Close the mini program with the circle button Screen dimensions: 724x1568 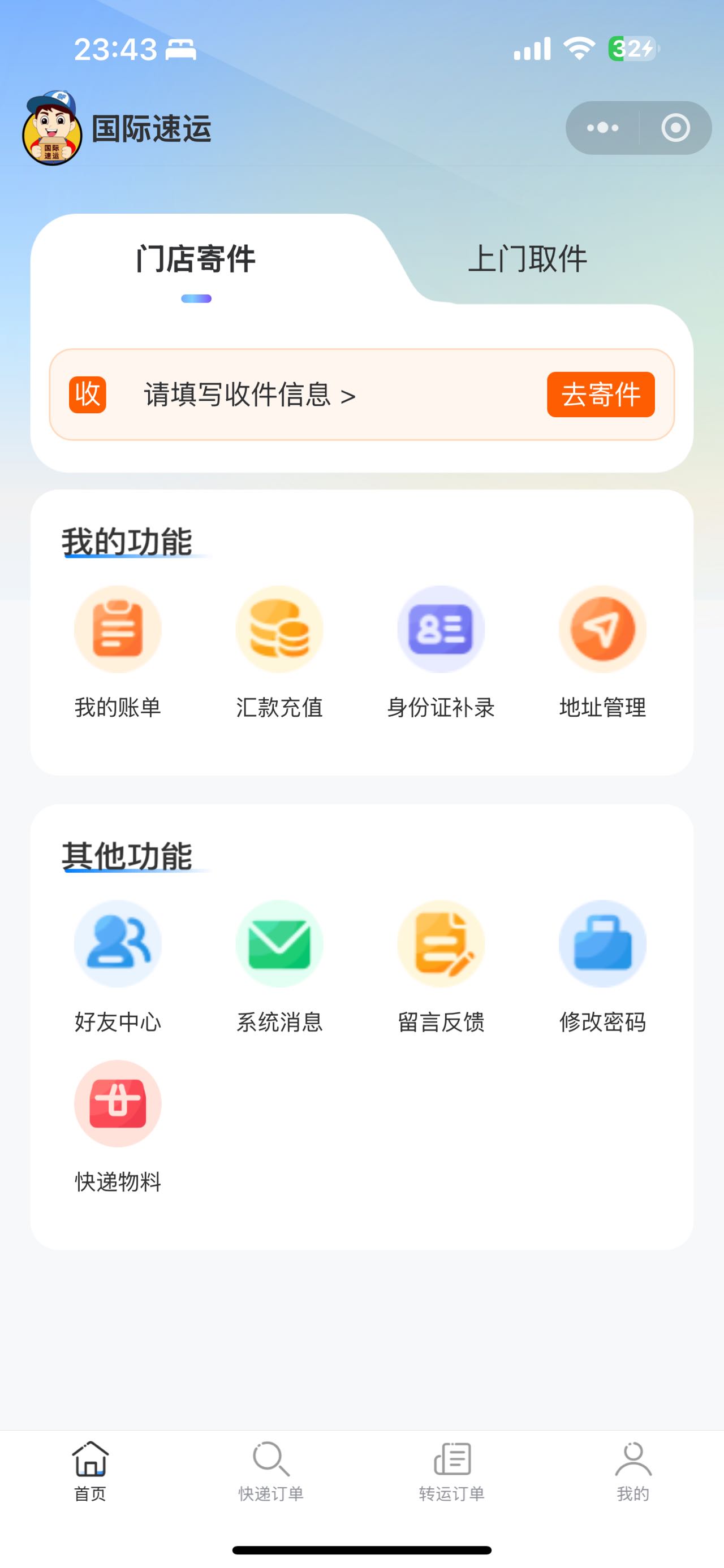[x=675, y=128]
